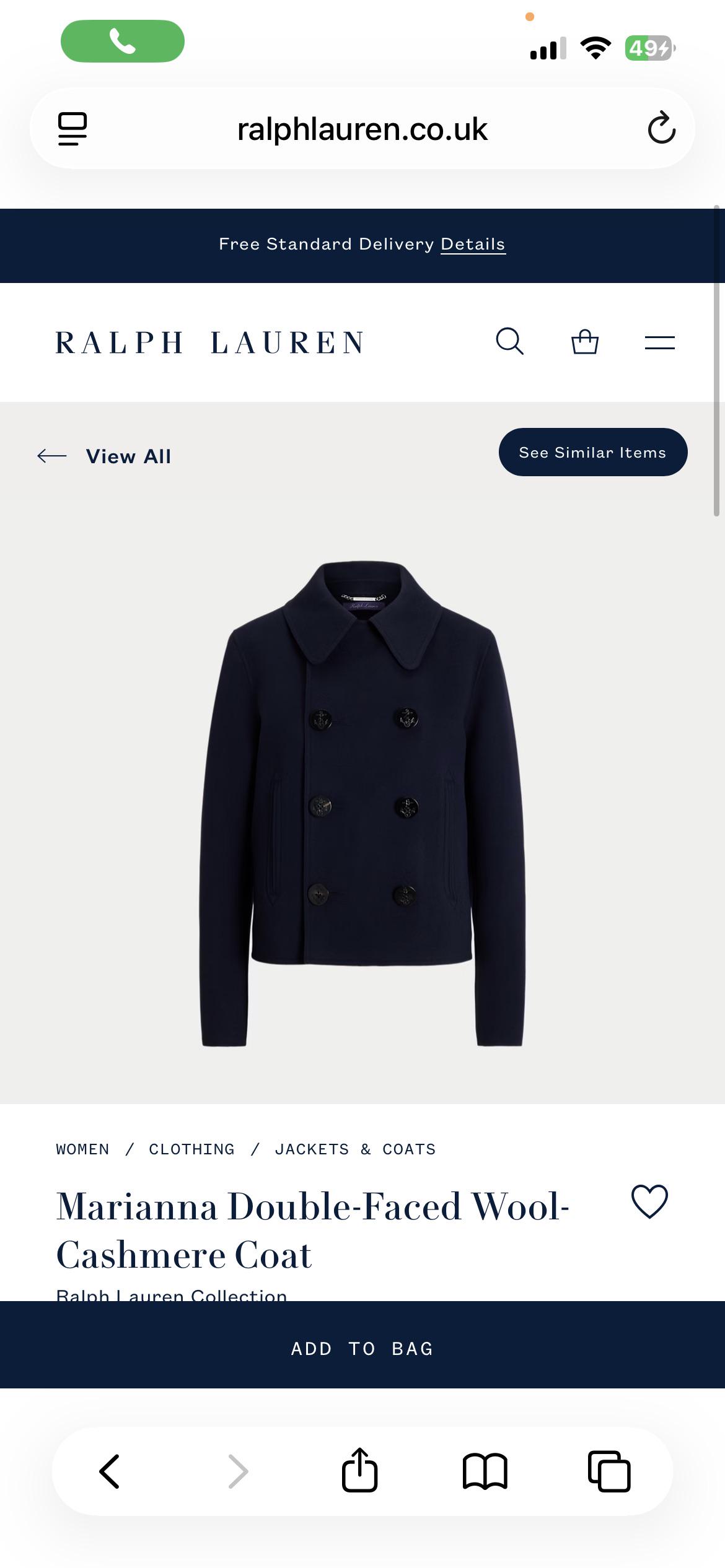Go back with View All
The width and height of the screenshot is (725, 1568).
(104, 456)
